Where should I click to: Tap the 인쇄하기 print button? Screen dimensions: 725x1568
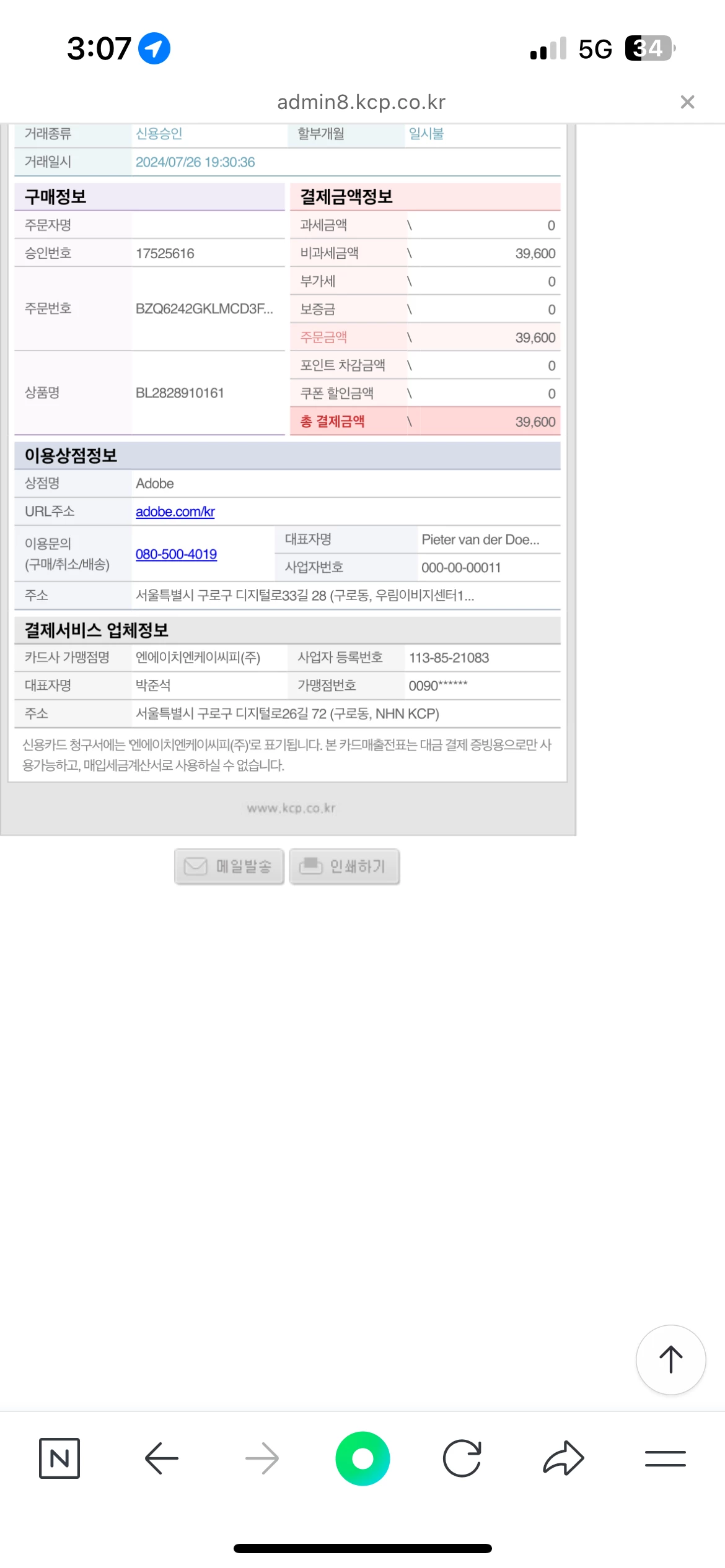(345, 866)
